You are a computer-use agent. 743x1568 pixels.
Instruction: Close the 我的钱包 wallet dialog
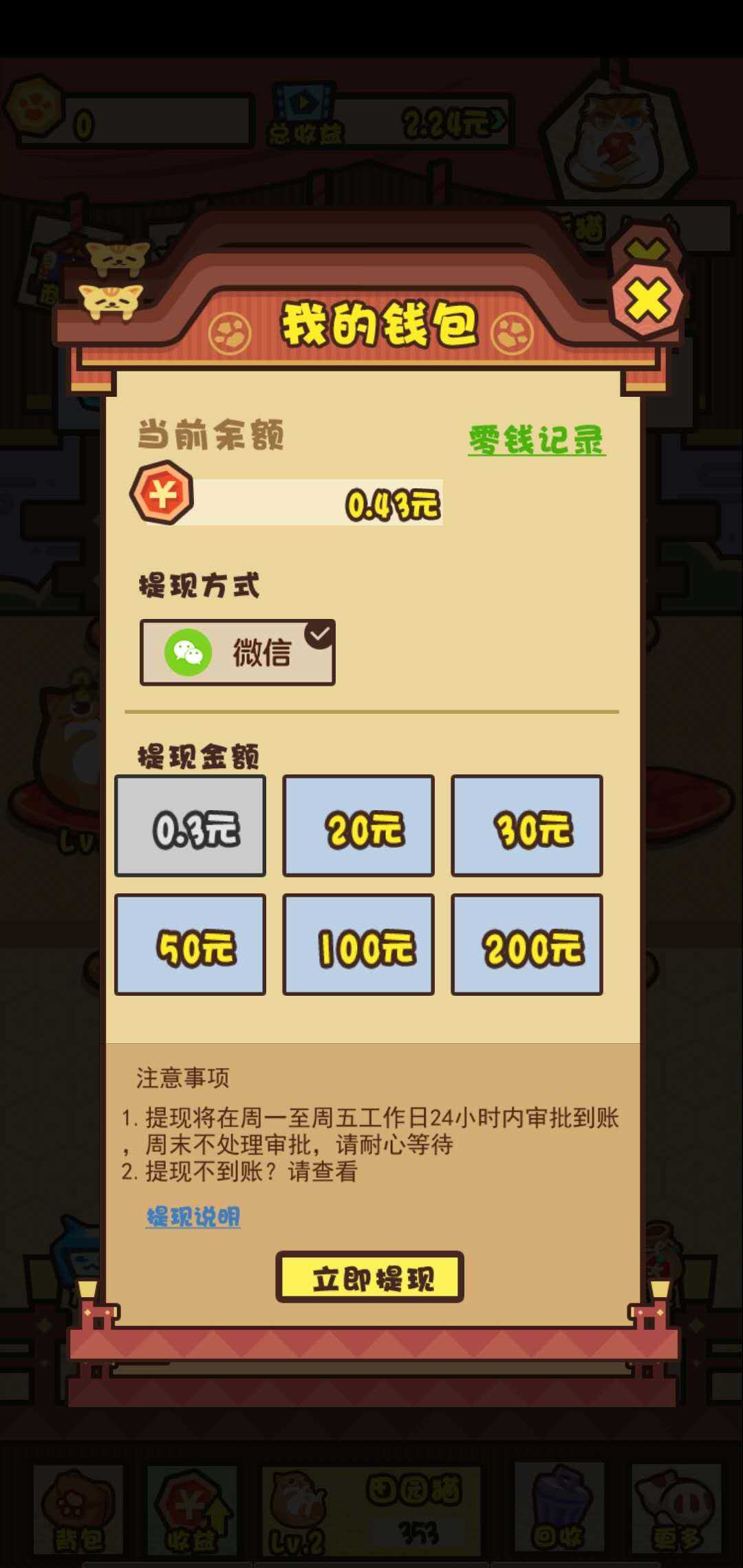(647, 301)
